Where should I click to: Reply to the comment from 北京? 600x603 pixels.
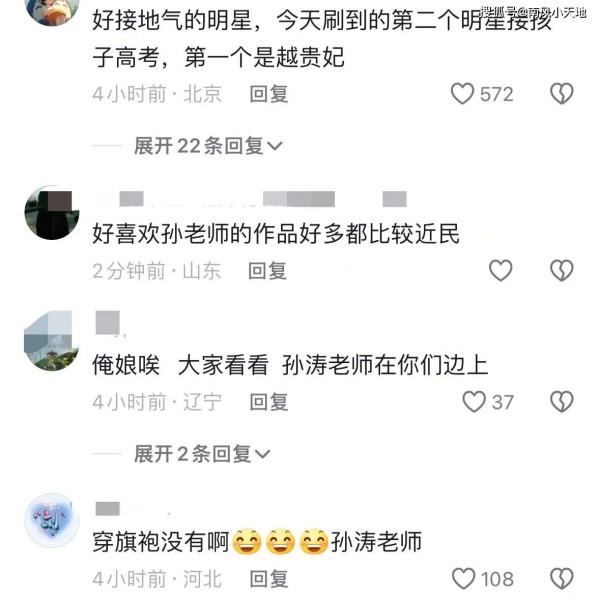click(x=268, y=94)
